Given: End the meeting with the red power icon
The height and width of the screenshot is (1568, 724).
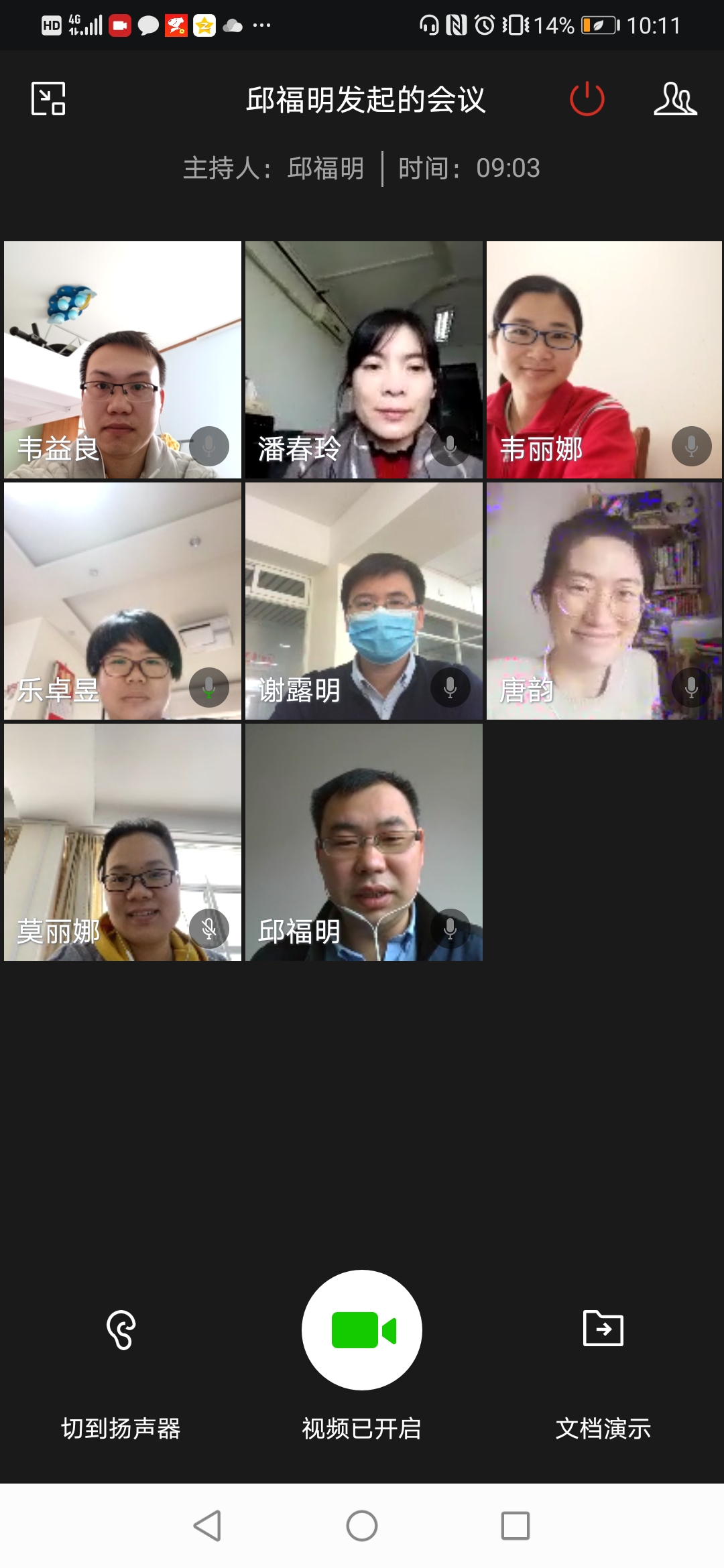Looking at the screenshot, I should pos(587,99).
